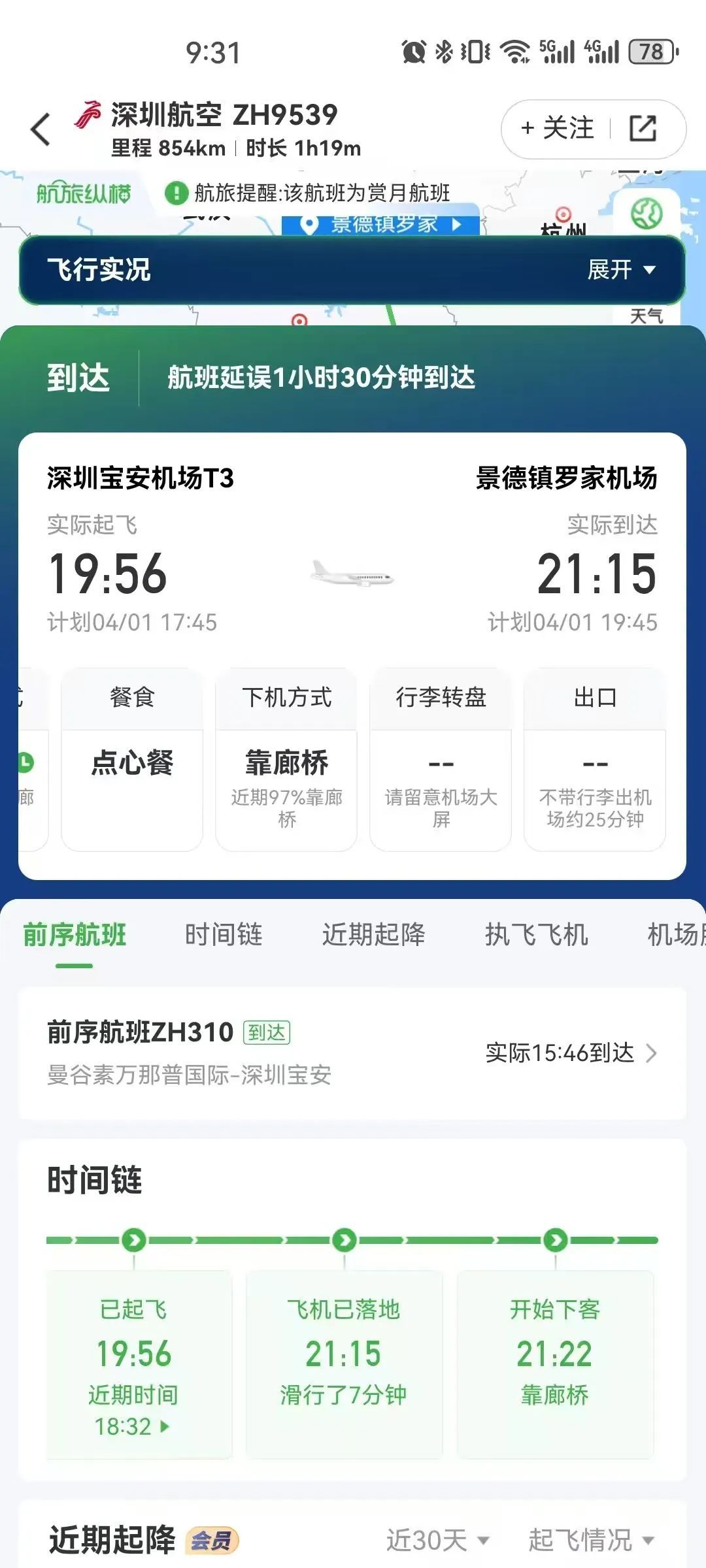Tap the airplane icon between departure and arrival

pyautogui.click(x=353, y=574)
